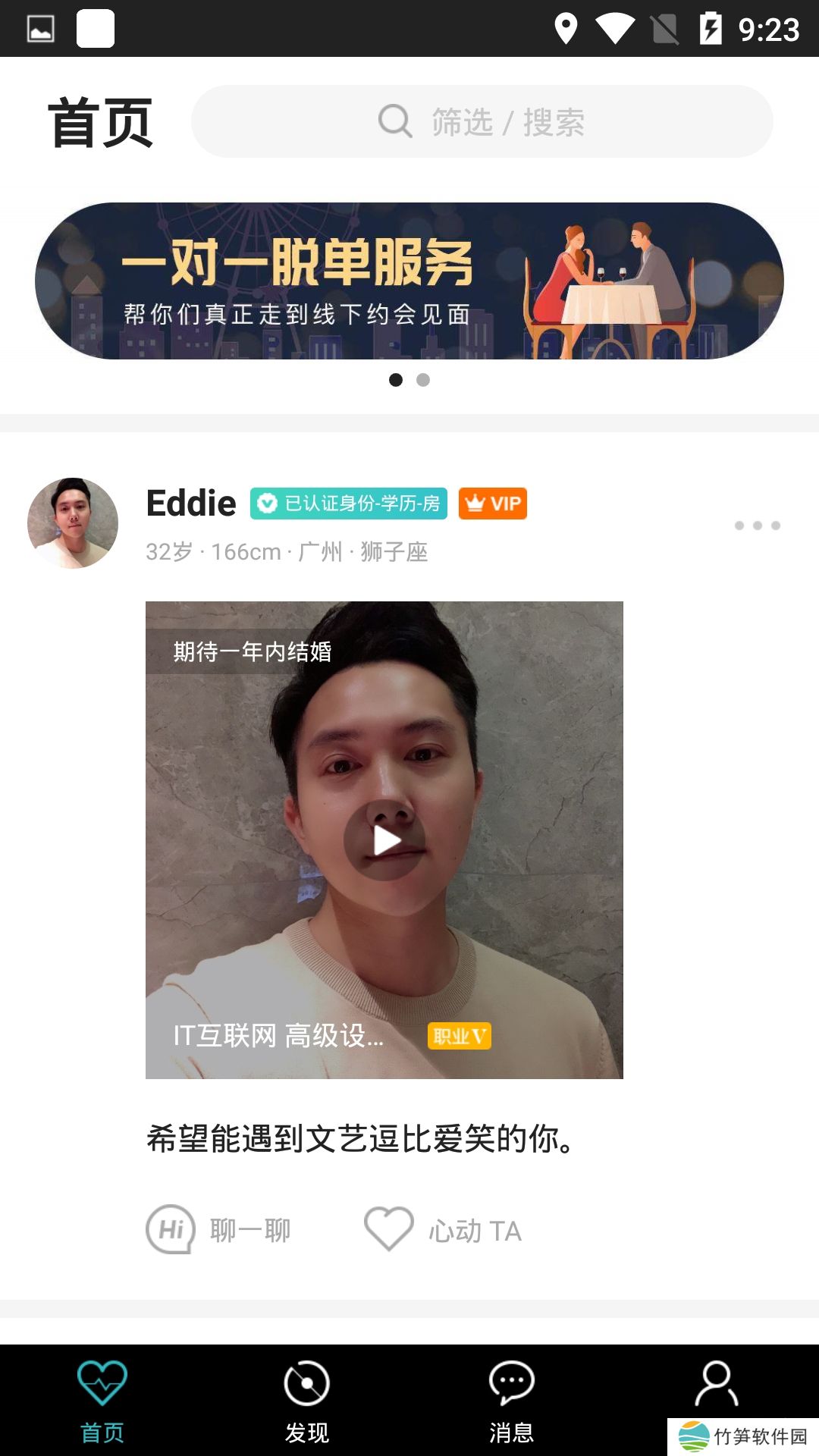Switch to the 消息 tab
This screenshot has height=1456, width=819.
(x=511, y=1399)
